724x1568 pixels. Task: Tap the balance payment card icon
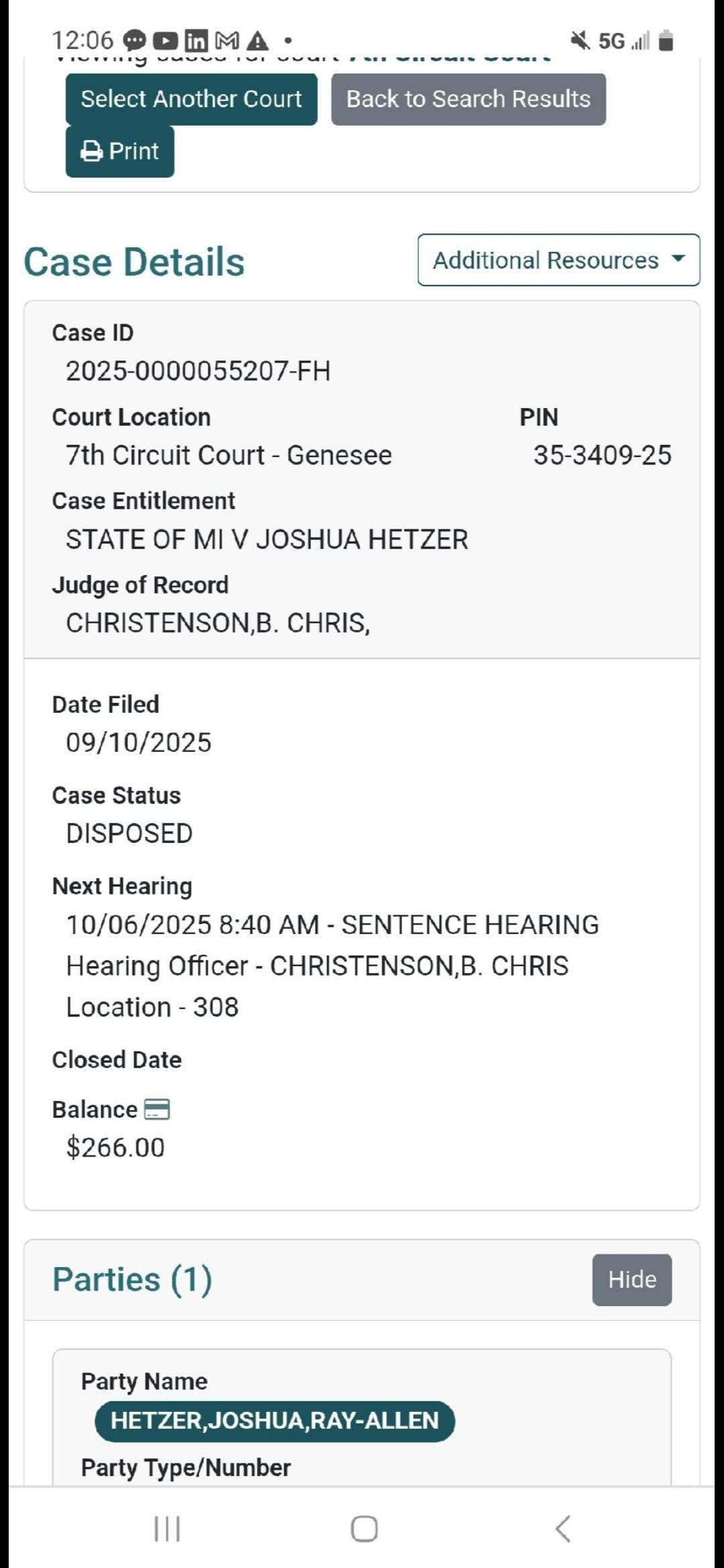(158, 1110)
